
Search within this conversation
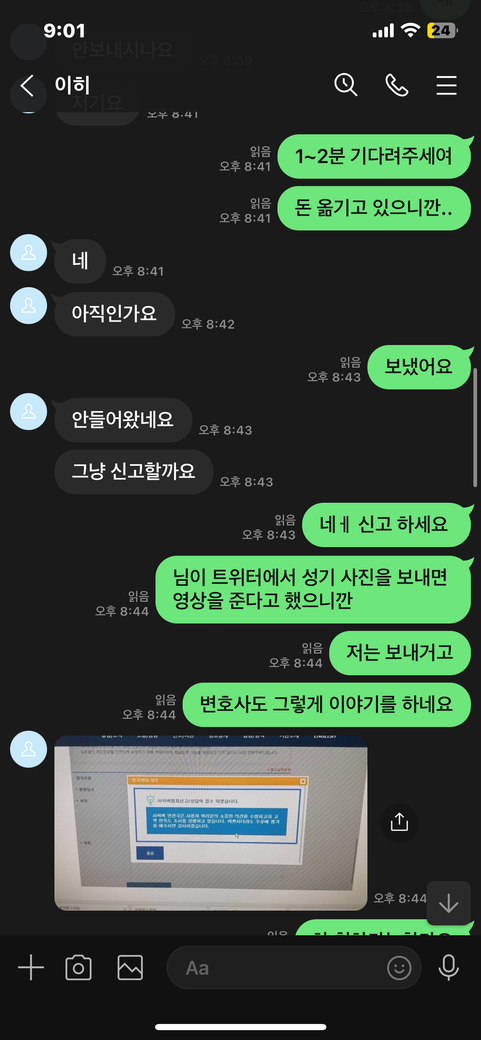point(346,85)
